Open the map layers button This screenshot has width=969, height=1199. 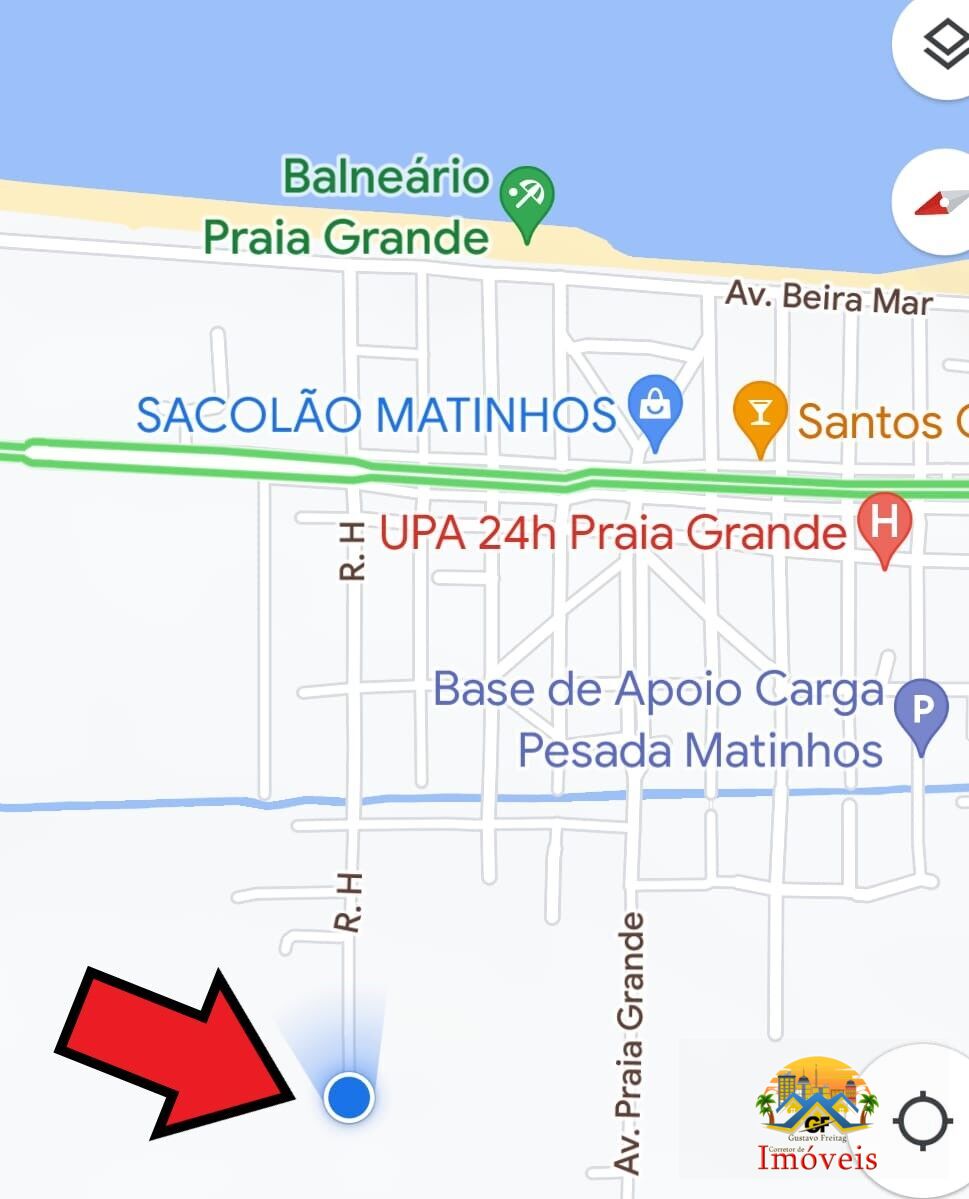click(941, 45)
